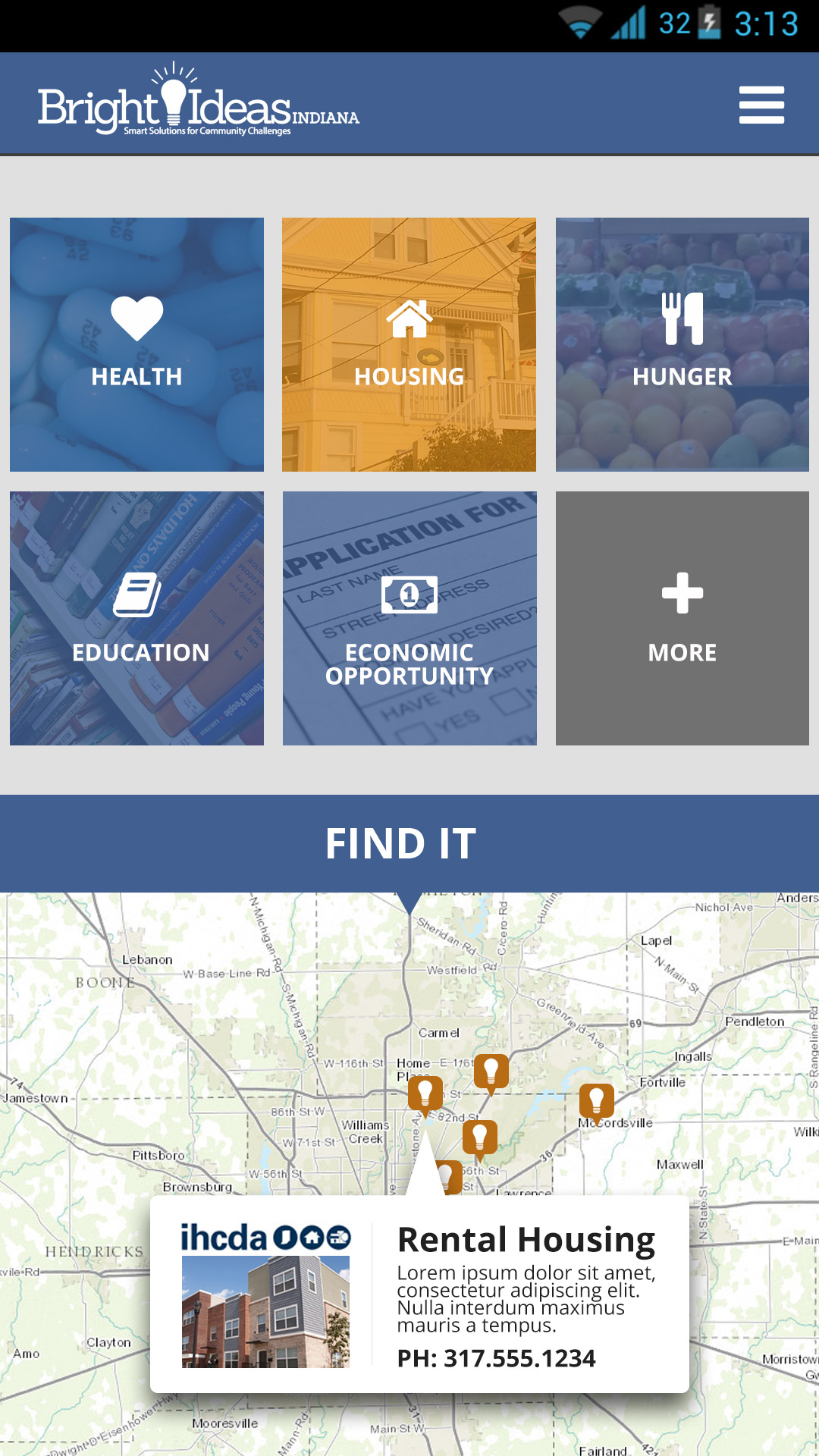Open the Hunger category
This screenshot has height=1456, width=819.
point(682,344)
